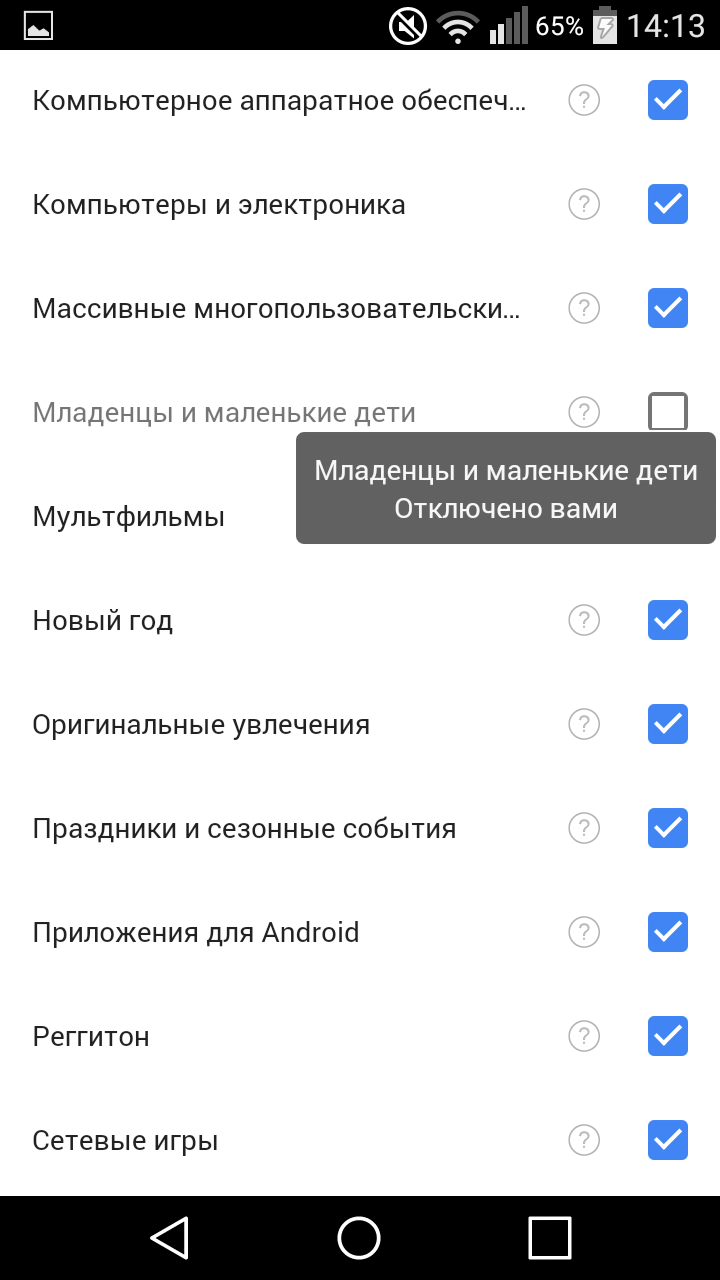Open help icon for Новый год
This screenshot has width=720, height=1280.
coord(584,620)
